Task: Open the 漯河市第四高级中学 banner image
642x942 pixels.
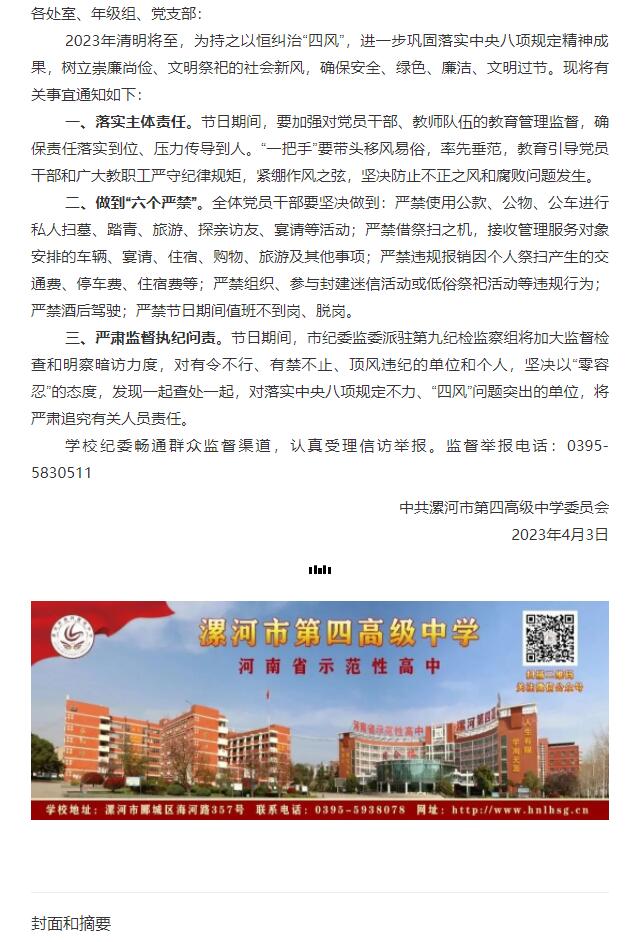Action: (x=320, y=709)
